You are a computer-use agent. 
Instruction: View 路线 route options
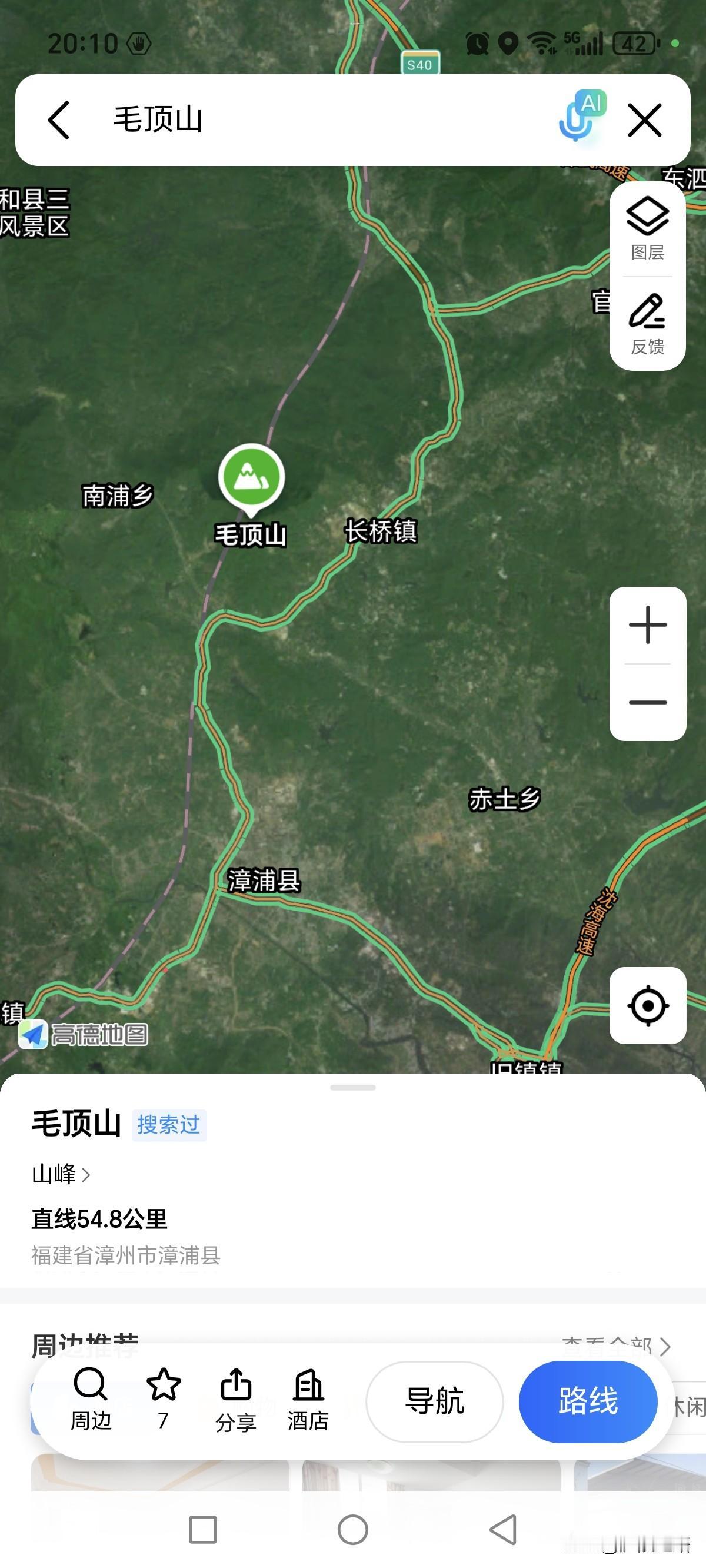(588, 1401)
